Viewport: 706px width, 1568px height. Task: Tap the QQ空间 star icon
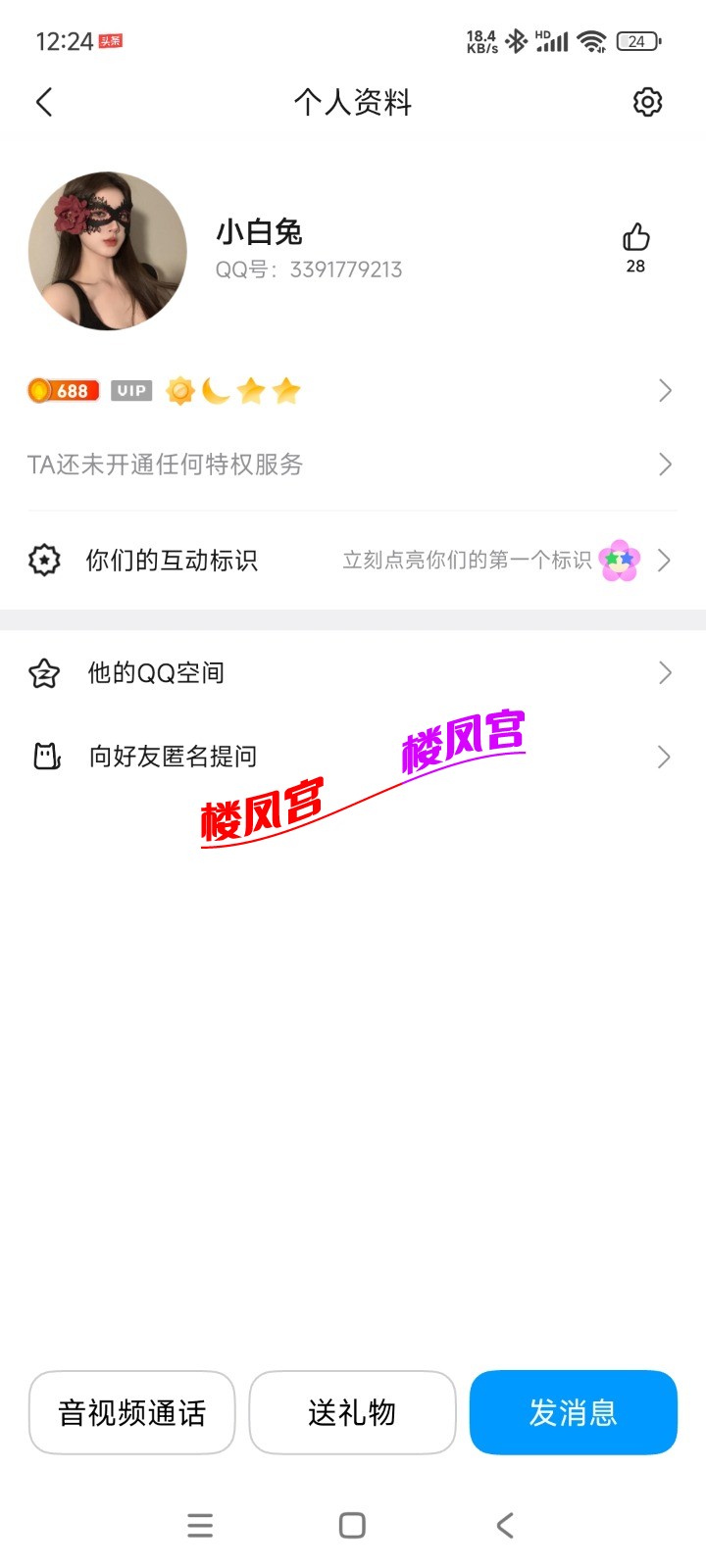tap(44, 672)
